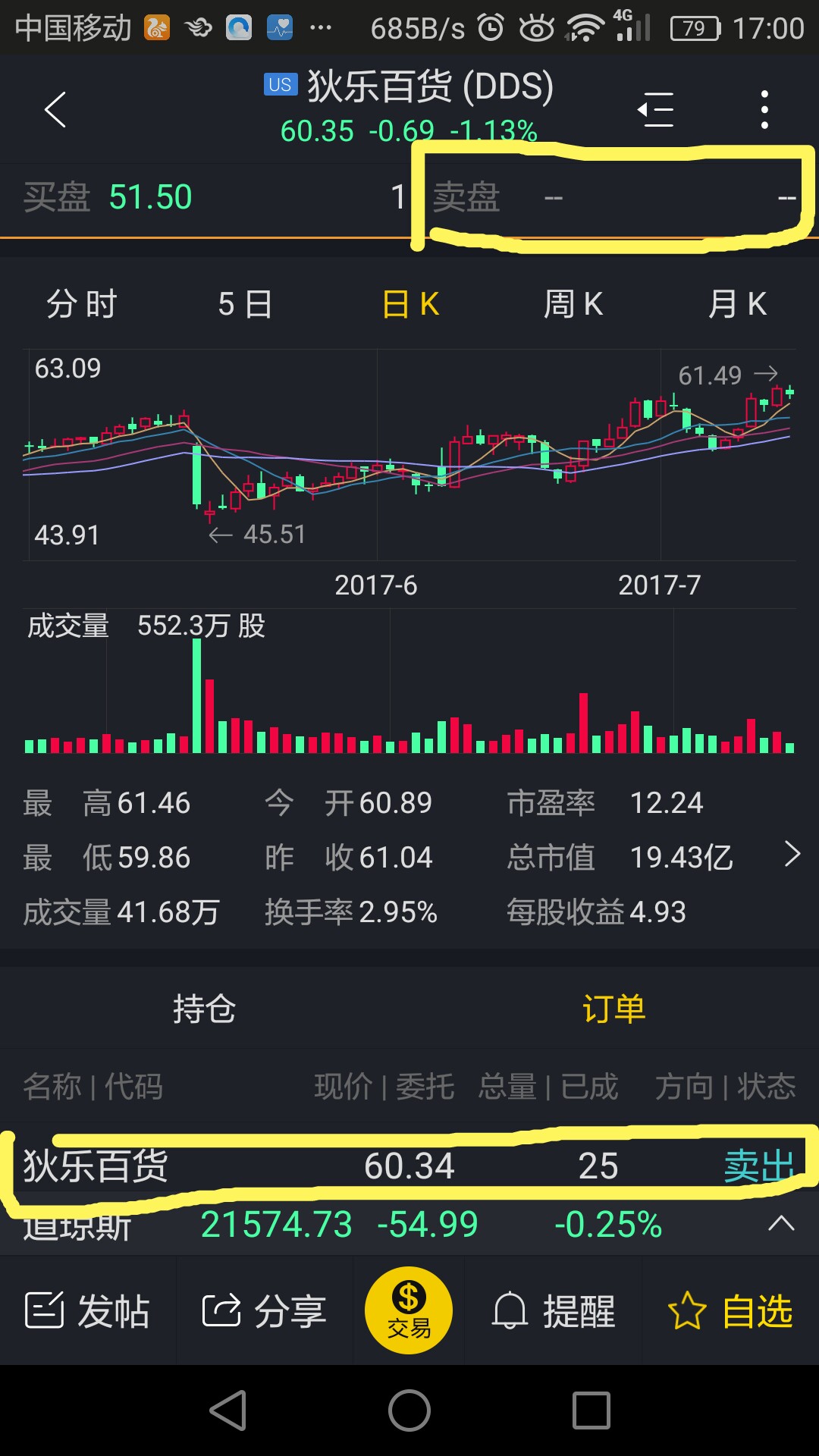Switch to the 持仓 tab
Screen dimensions: 819x1456
click(204, 1009)
